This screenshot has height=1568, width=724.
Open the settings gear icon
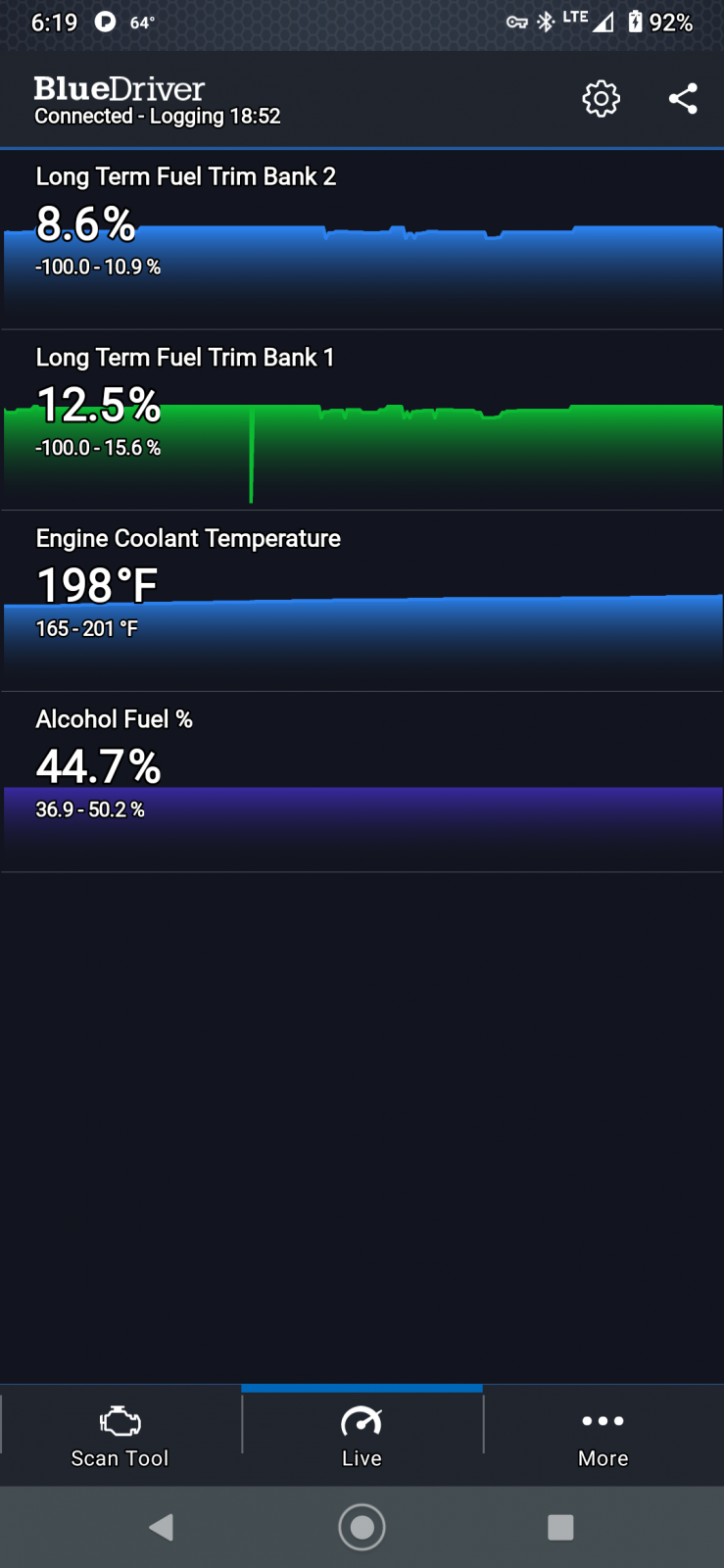[601, 99]
